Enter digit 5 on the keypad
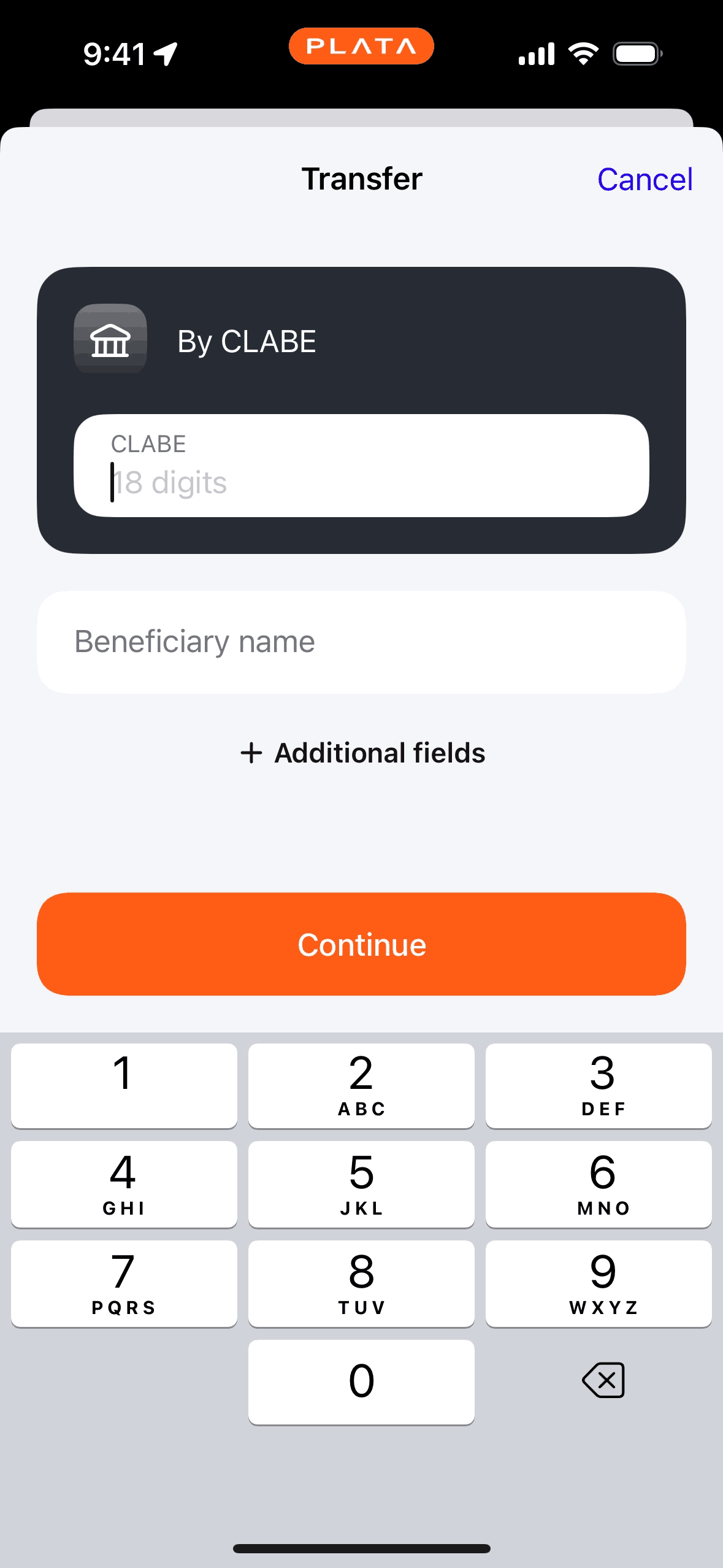 361,1184
